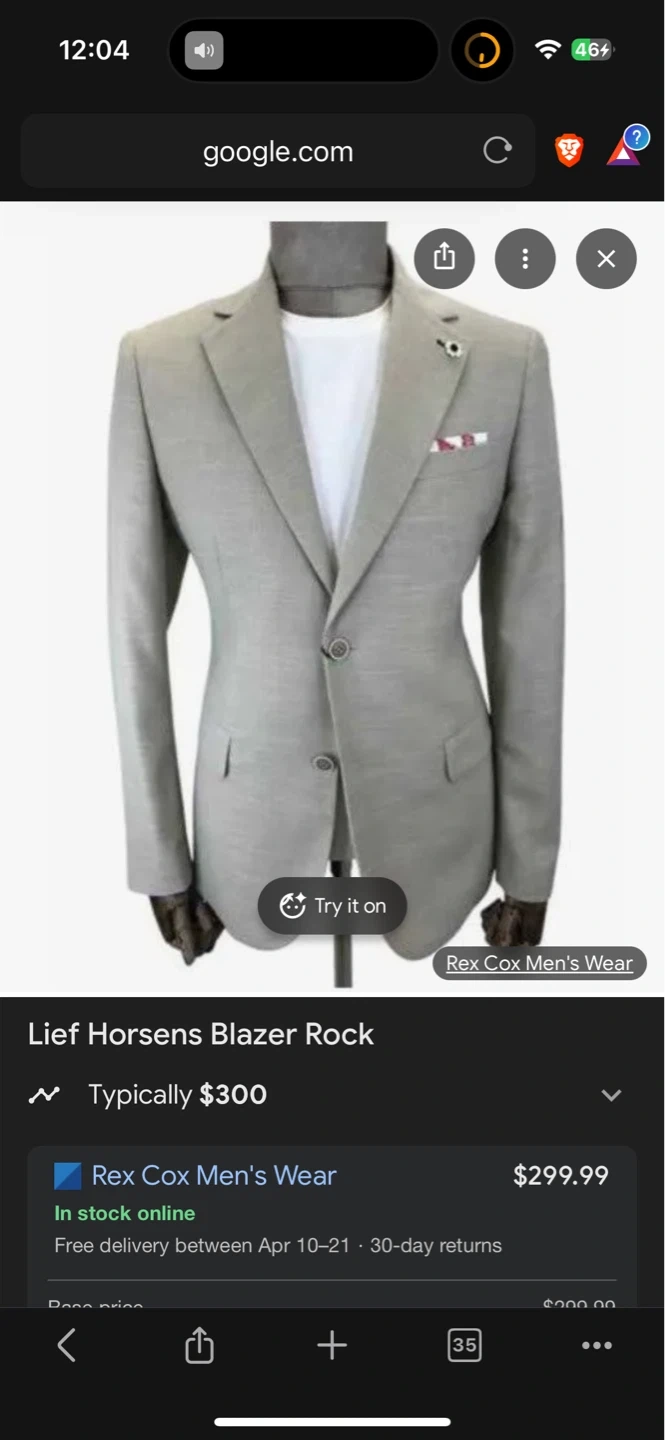Open the Brave Rewards triangle icon
The image size is (665, 1440).
coord(624,151)
